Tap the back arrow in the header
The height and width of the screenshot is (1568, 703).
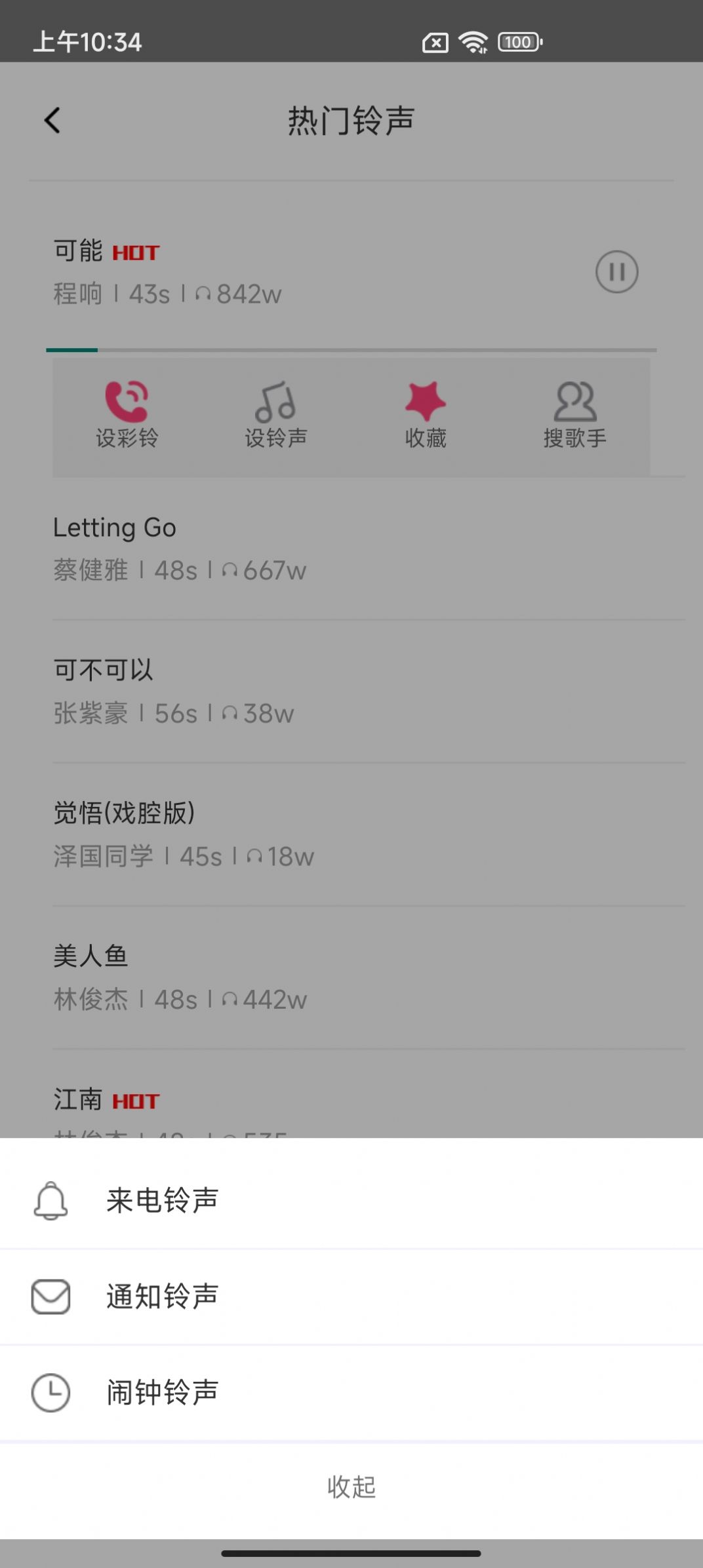pyautogui.click(x=52, y=120)
